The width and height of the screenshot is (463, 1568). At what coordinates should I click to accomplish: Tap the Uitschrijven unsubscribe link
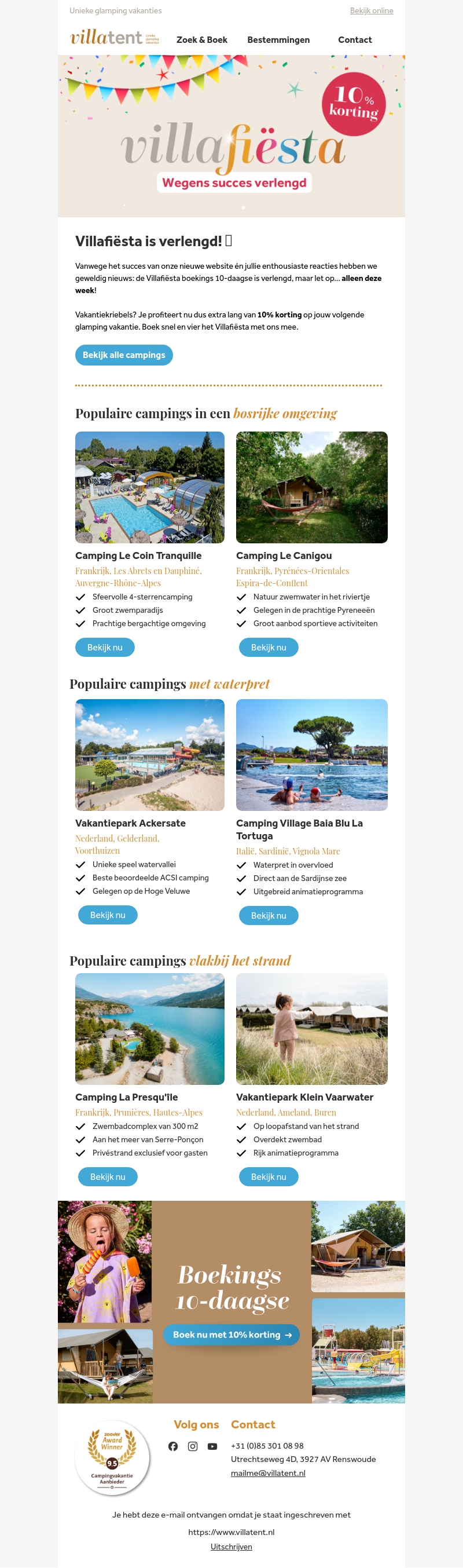click(x=231, y=1547)
